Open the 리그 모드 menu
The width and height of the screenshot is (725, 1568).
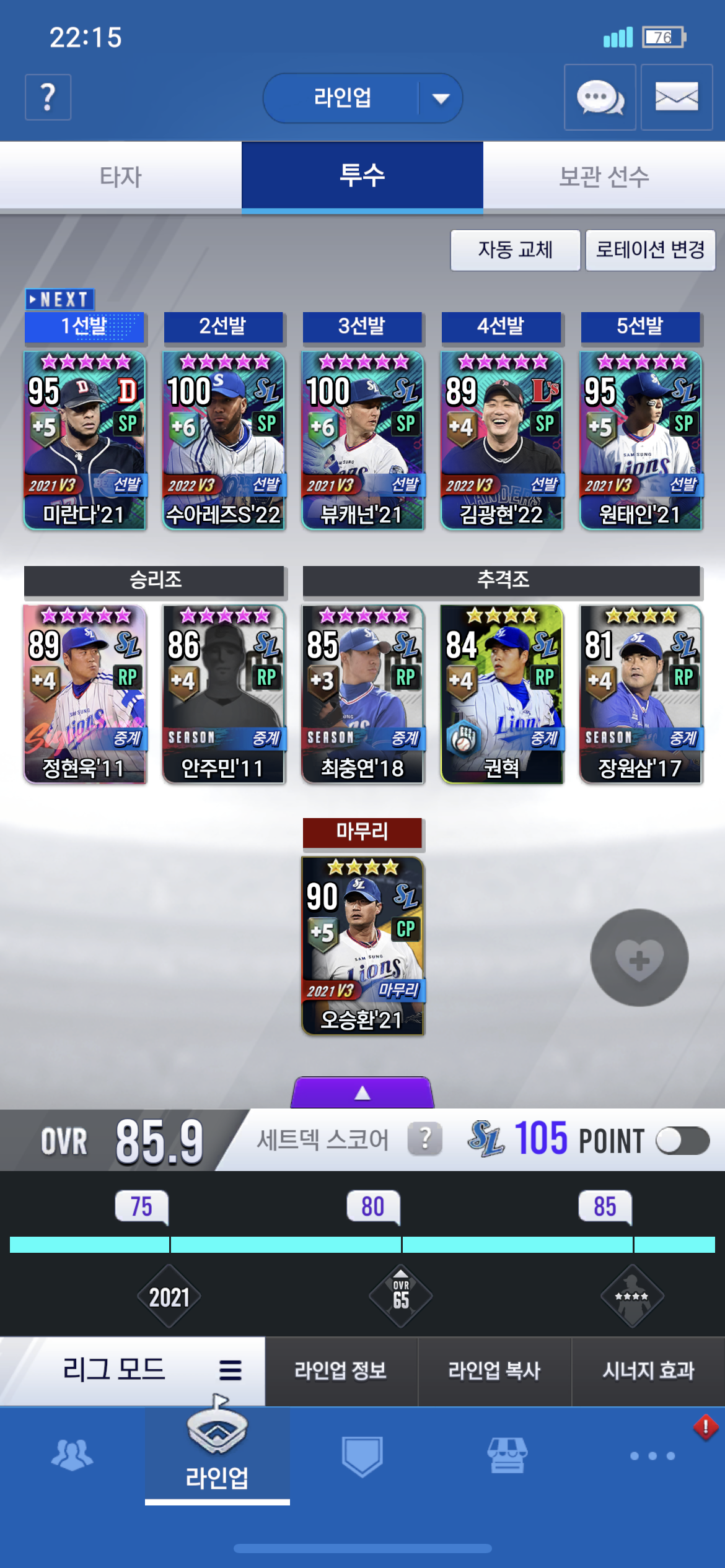132,1370
